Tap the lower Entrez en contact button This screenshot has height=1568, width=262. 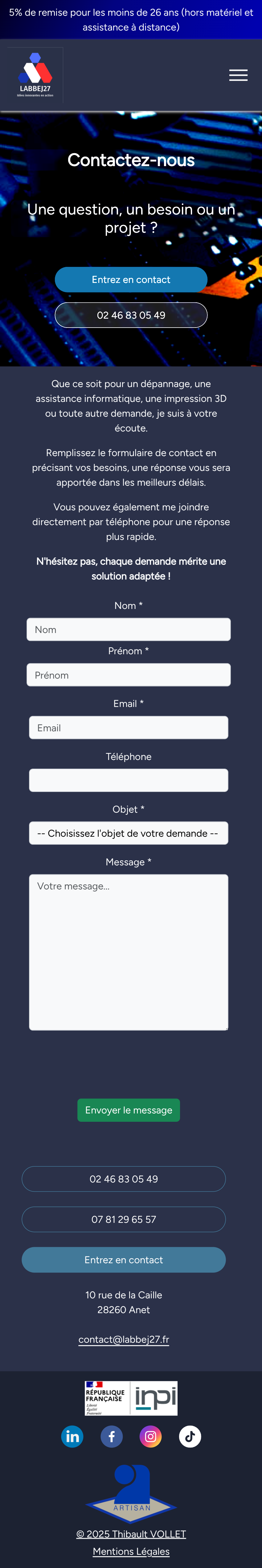point(124,1260)
